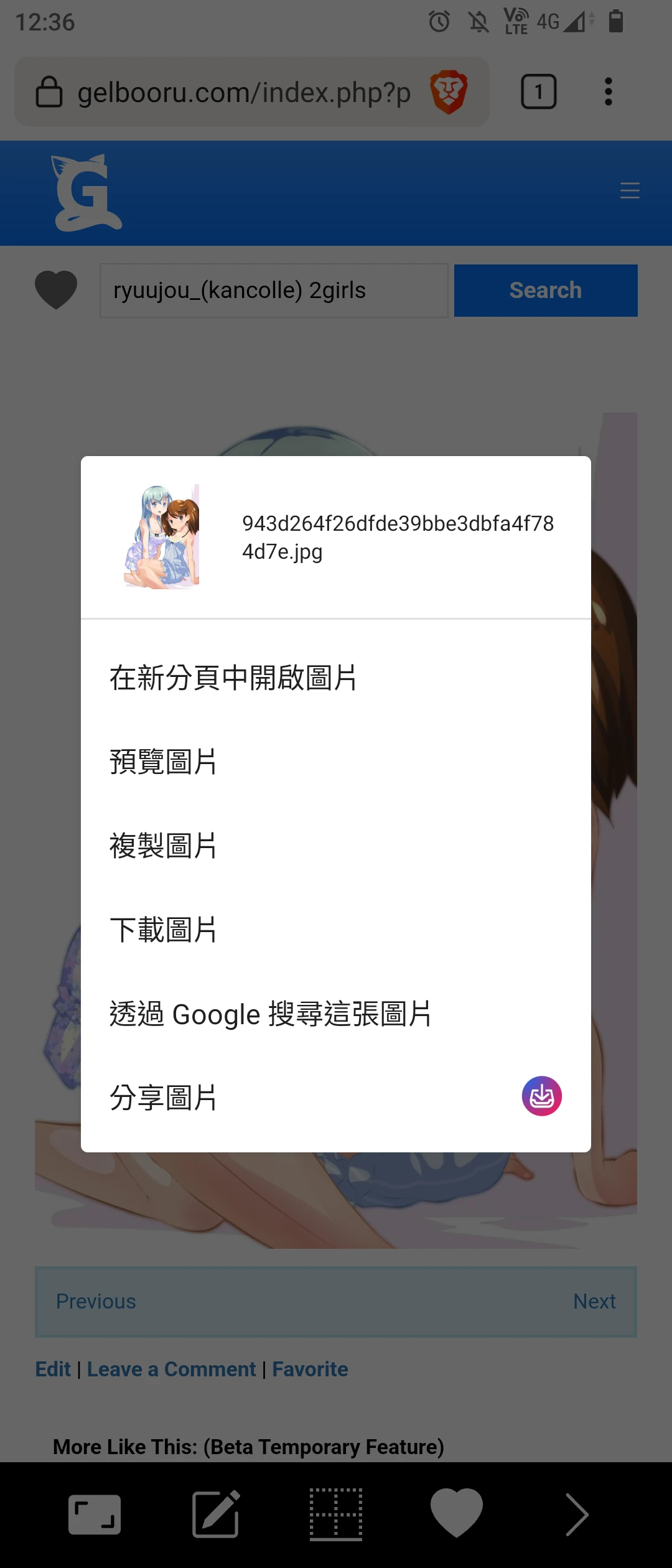Tap the crop selection icon in bottom toolbar

(336, 1514)
